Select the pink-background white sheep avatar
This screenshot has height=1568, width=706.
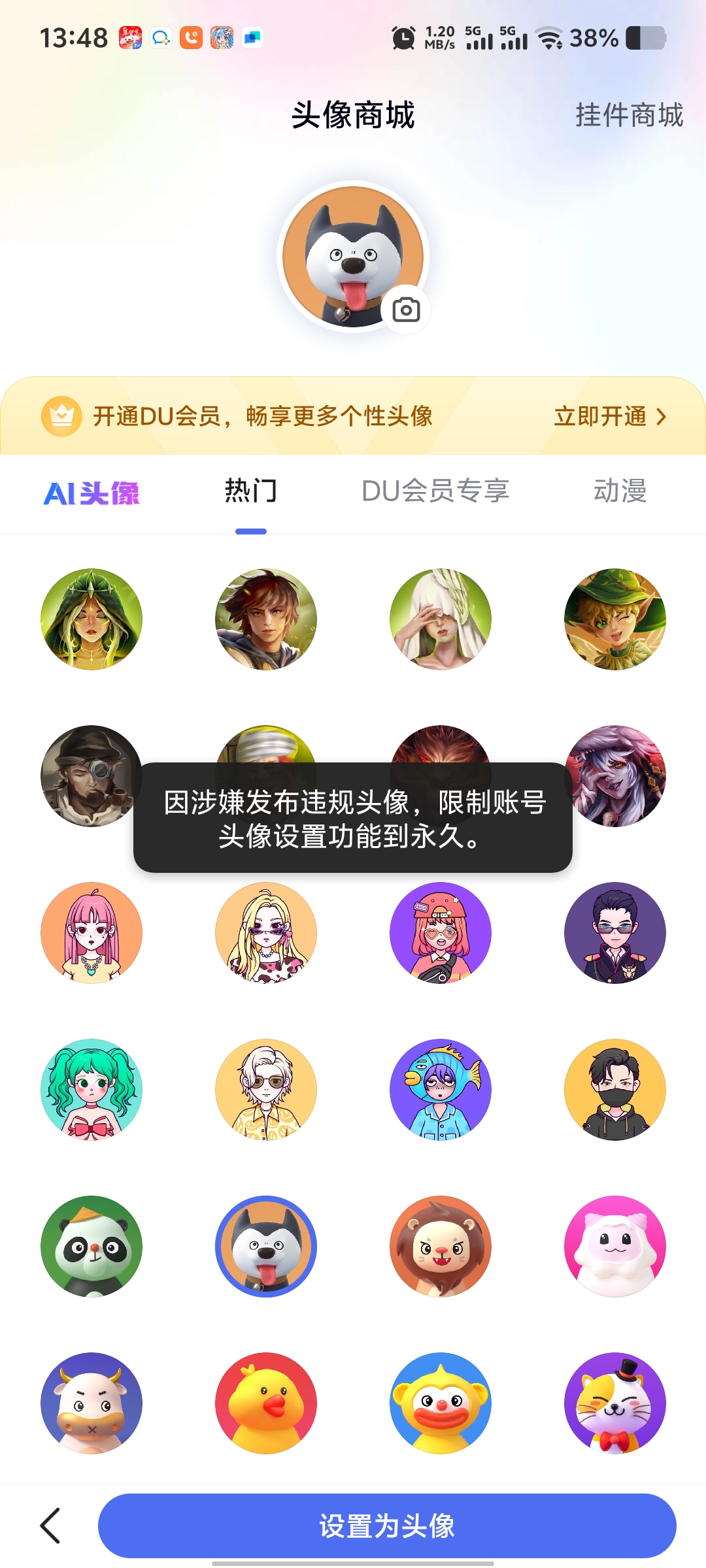(615, 1247)
